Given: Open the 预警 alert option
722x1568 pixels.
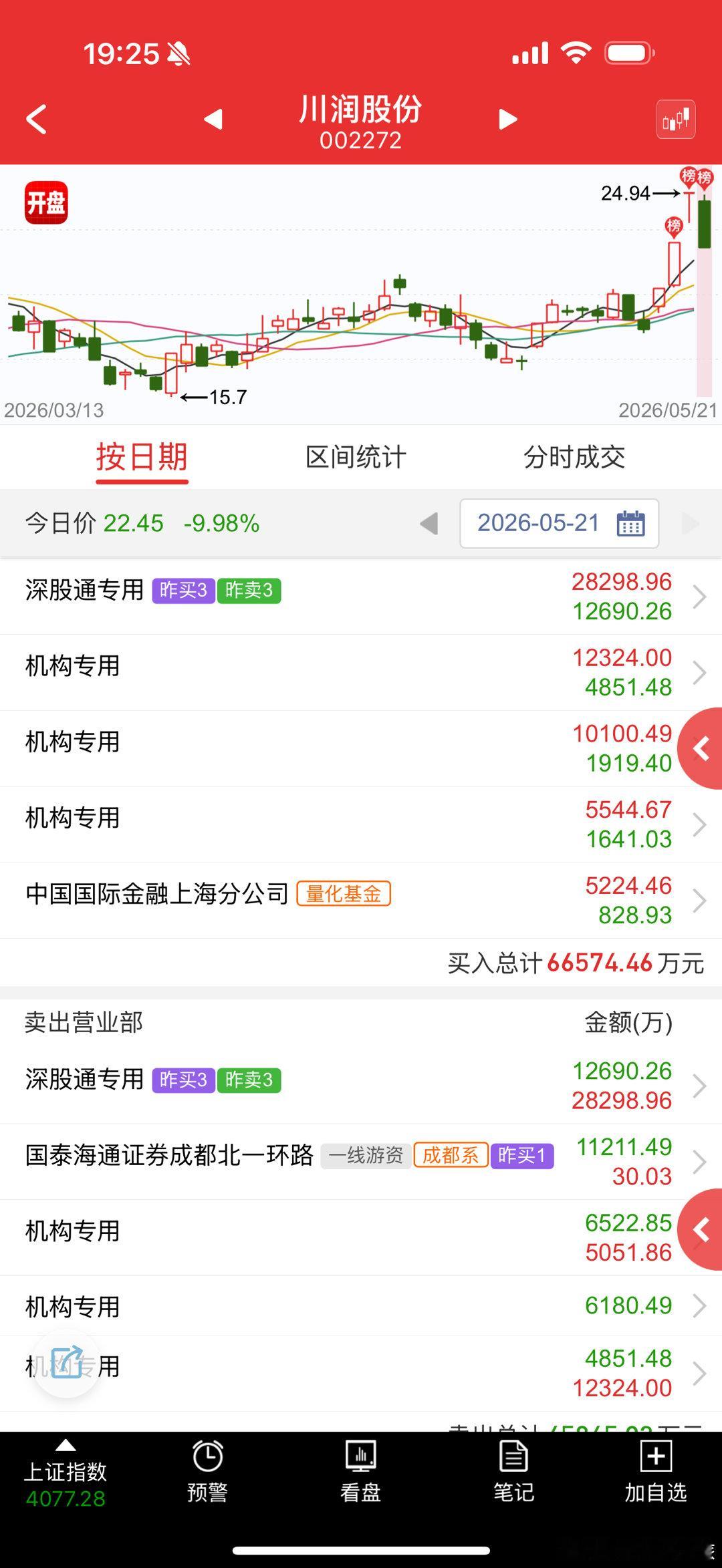Looking at the screenshot, I should 207,1471.
